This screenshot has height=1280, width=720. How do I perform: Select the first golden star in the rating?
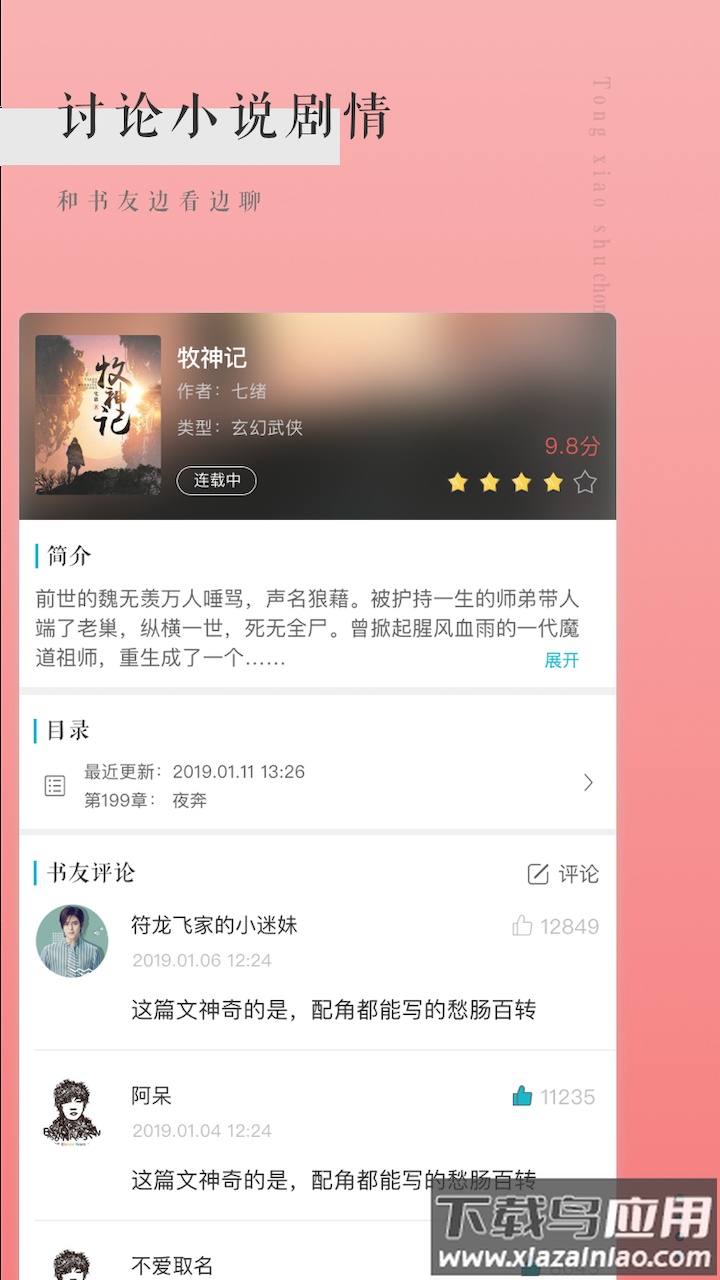[458, 482]
